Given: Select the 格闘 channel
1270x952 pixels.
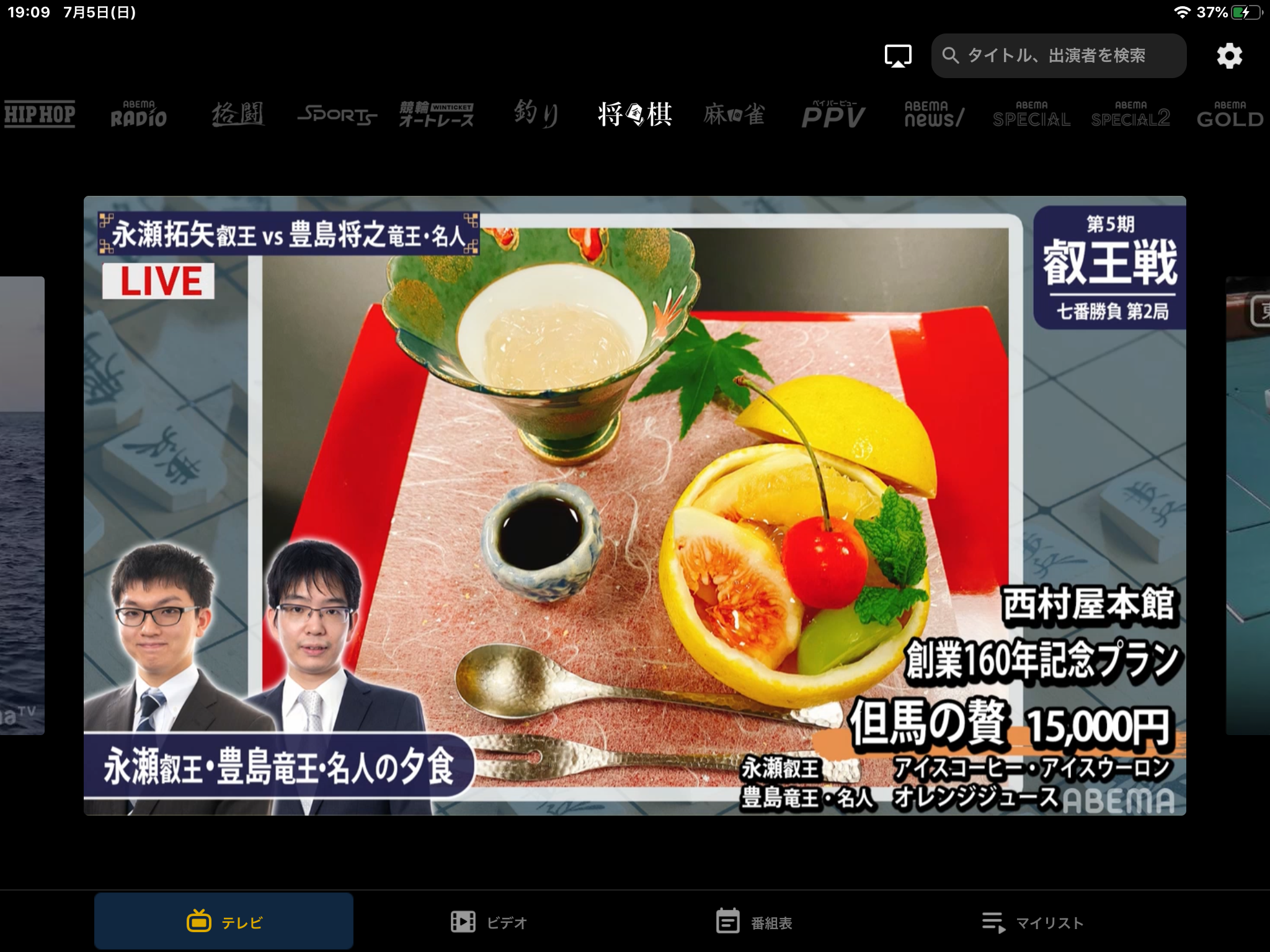Looking at the screenshot, I should (238, 115).
